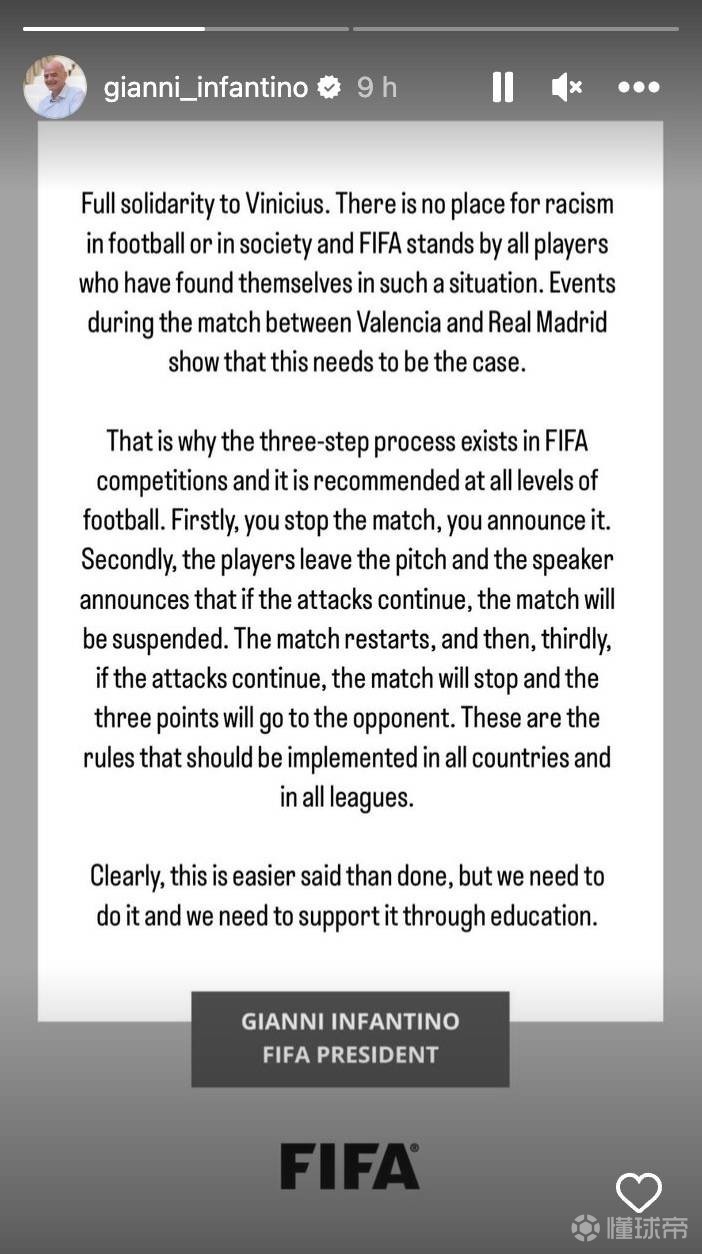
Task: Pause the story playback
Action: 503,88
